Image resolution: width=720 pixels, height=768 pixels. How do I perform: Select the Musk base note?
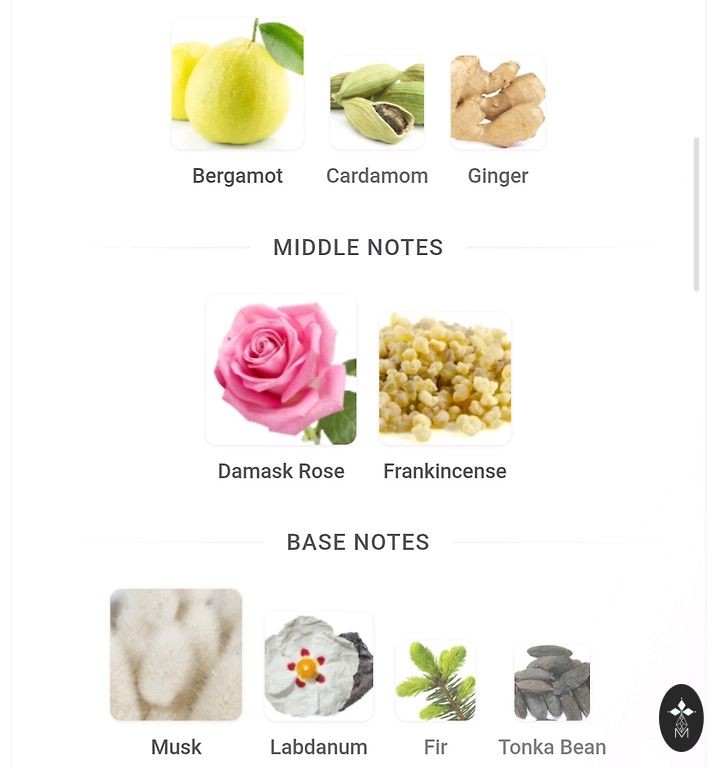click(176, 655)
